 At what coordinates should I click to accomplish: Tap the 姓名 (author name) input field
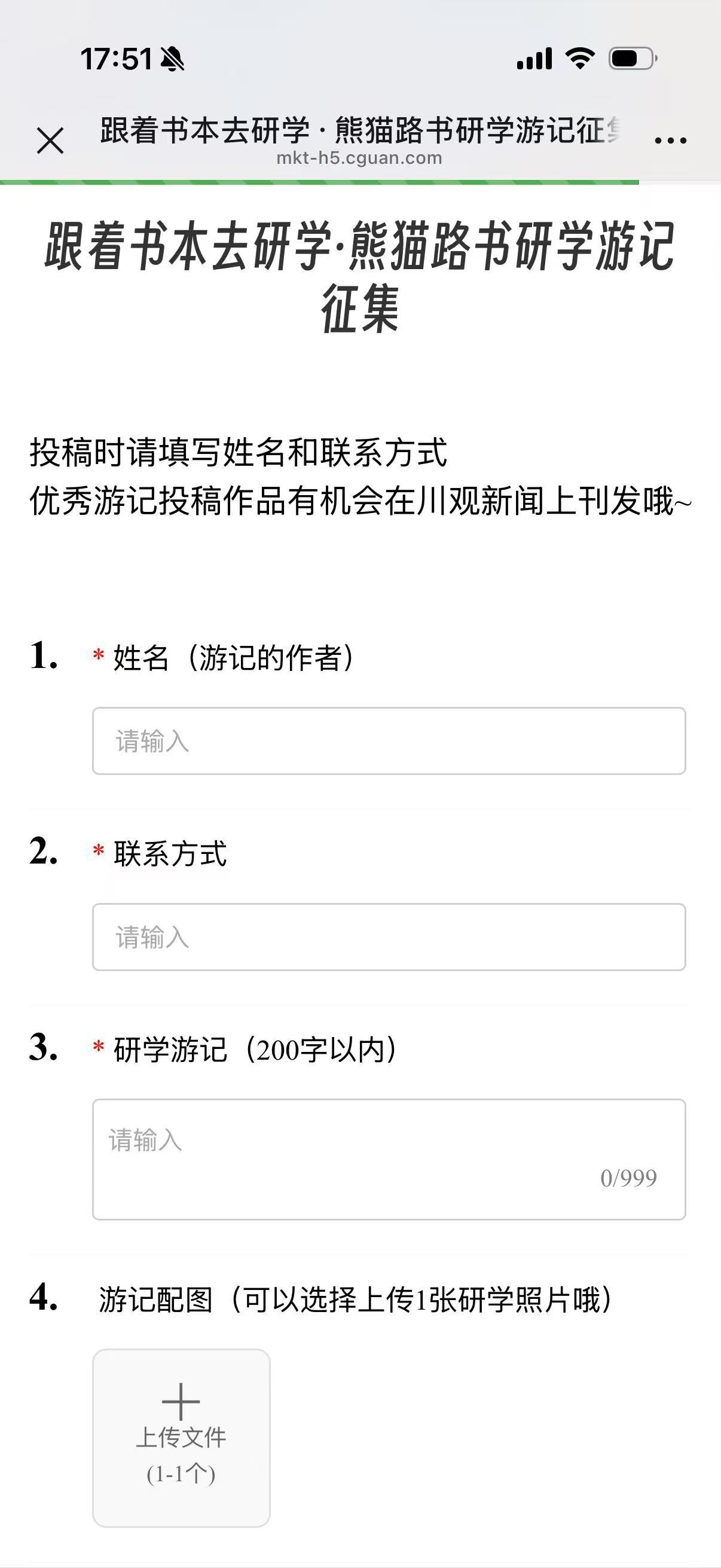pyautogui.click(x=389, y=741)
